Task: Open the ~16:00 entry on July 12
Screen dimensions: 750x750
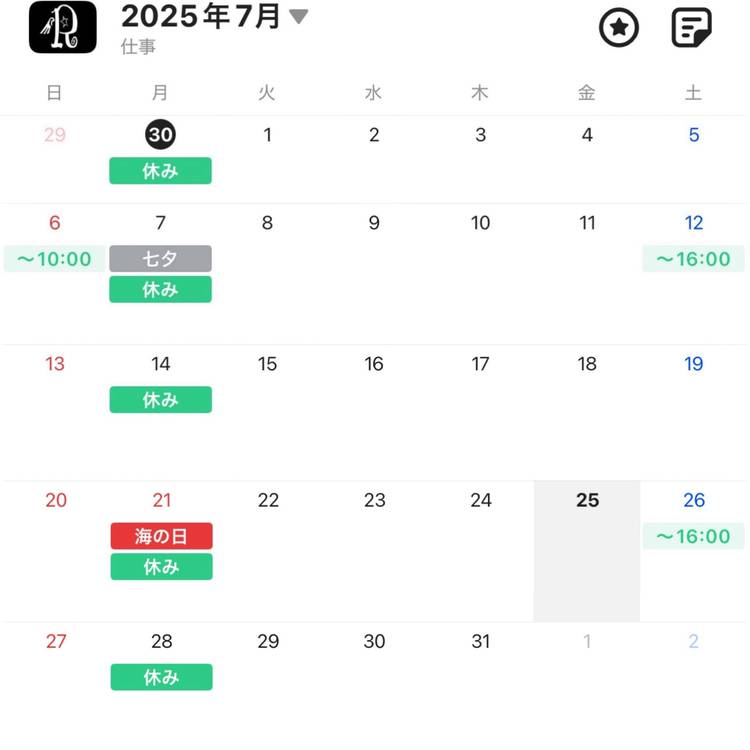Action: 693,259
